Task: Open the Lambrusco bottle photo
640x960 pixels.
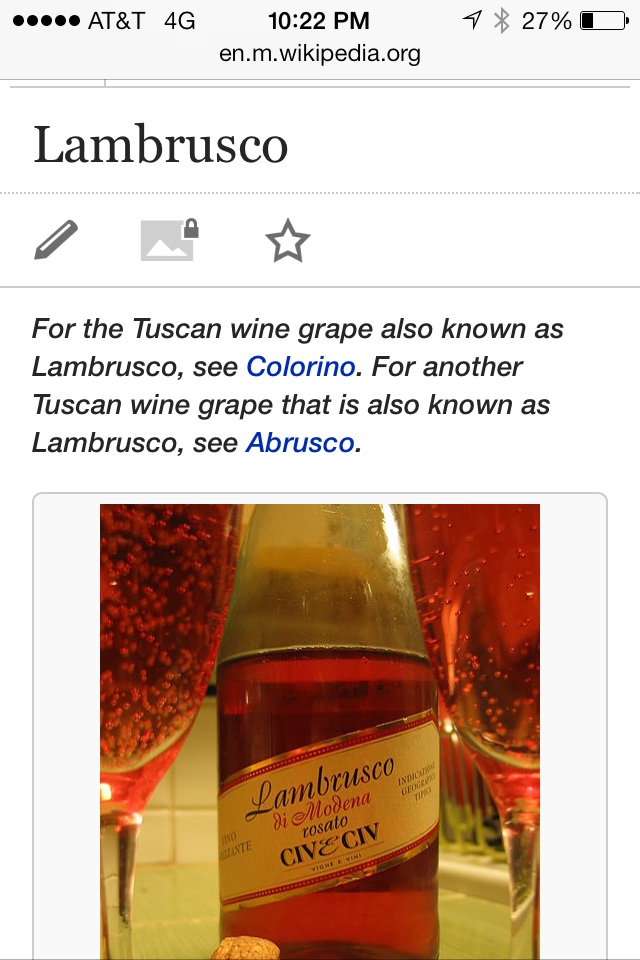Action: (320, 730)
